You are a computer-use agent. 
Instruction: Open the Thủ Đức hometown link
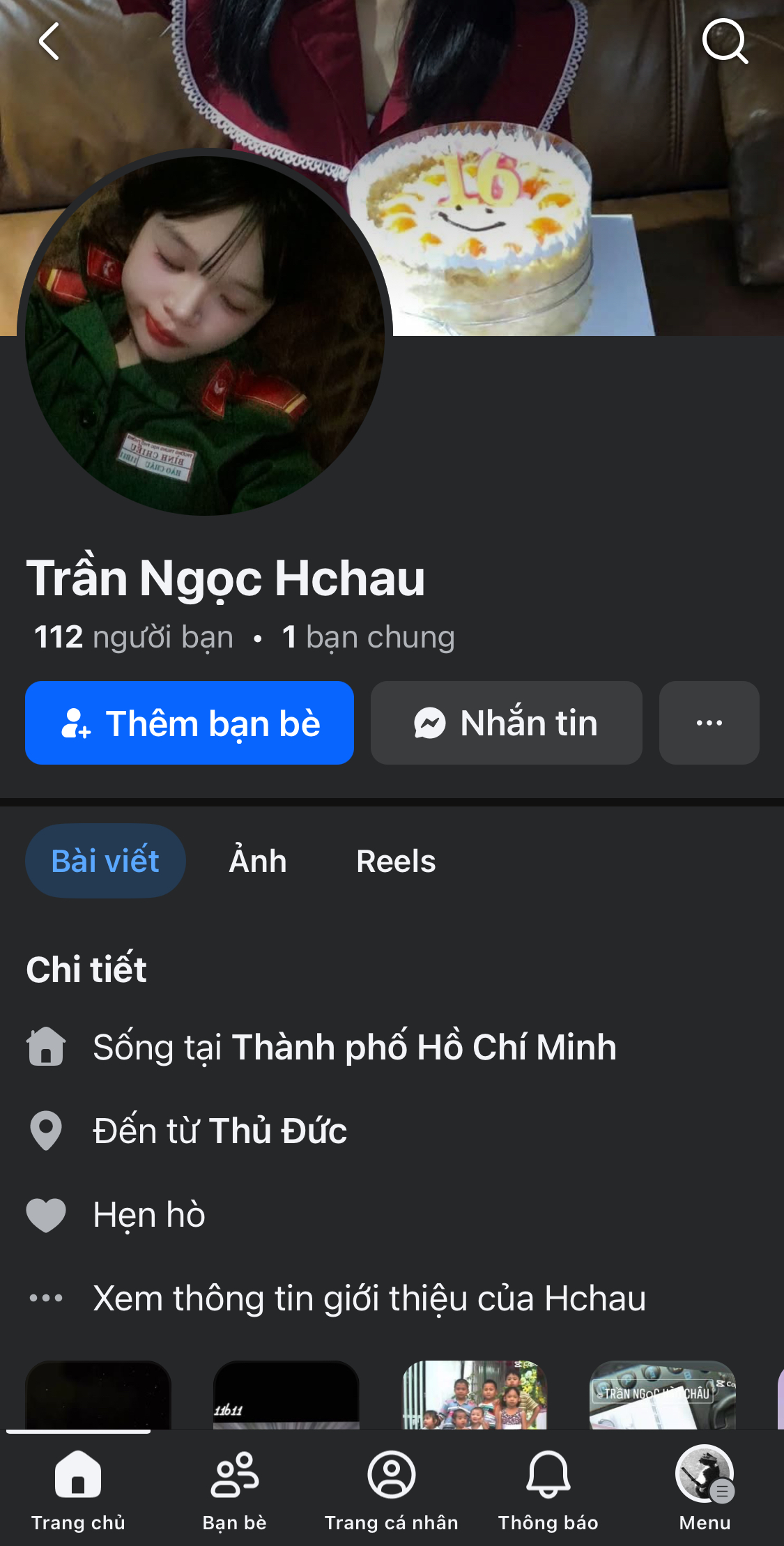click(x=277, y=1131)
